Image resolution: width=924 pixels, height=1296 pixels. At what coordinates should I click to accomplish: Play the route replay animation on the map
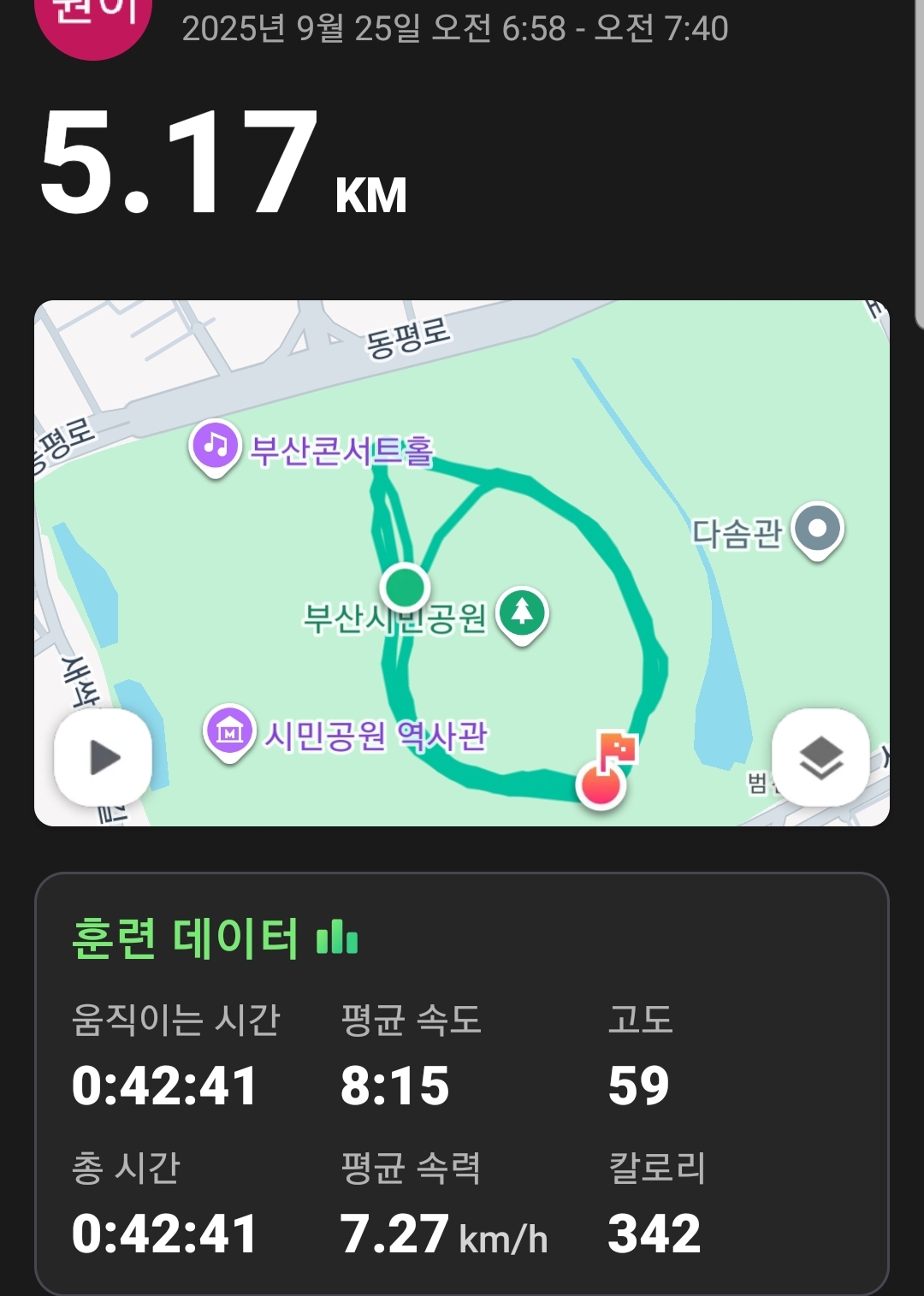coord(104,758)
